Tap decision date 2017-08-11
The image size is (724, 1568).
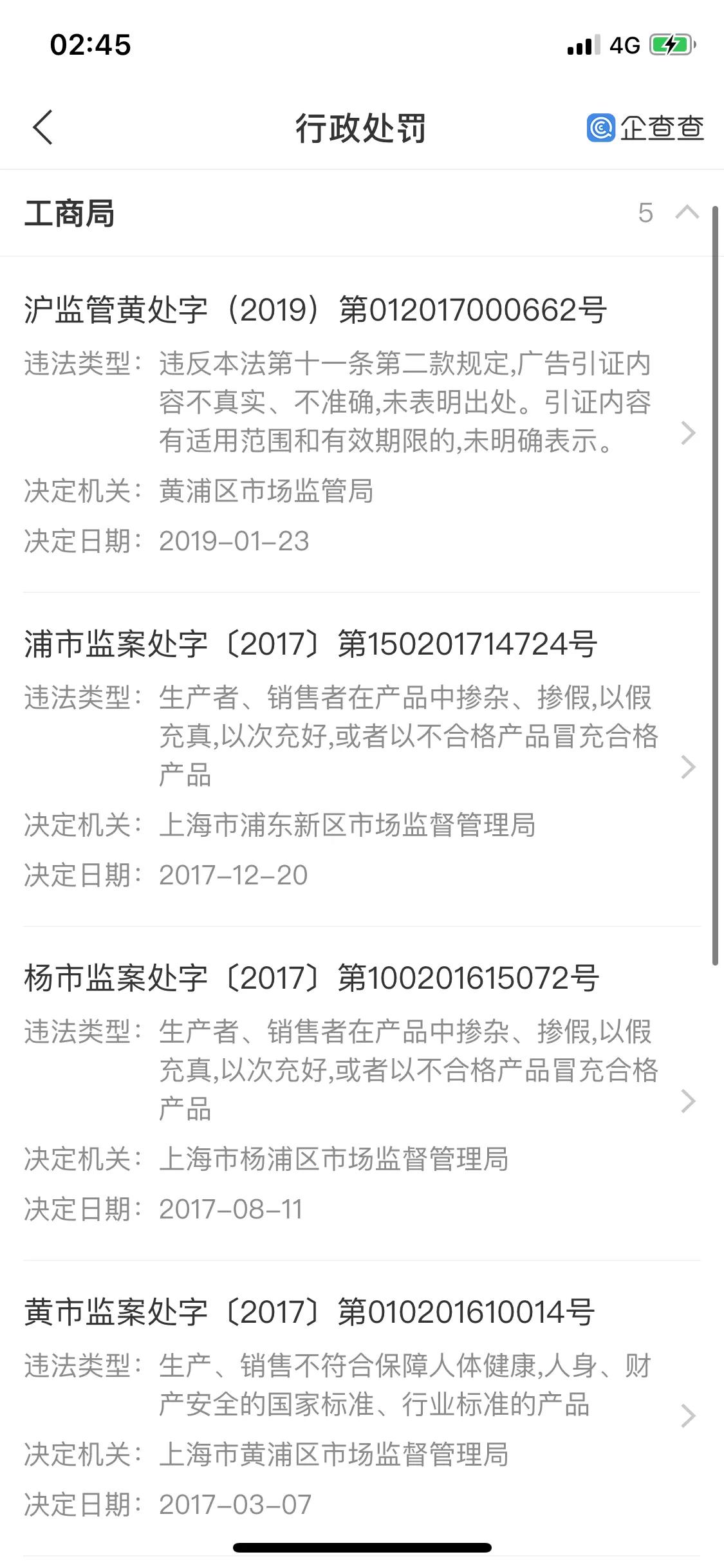pos(232,1210)
